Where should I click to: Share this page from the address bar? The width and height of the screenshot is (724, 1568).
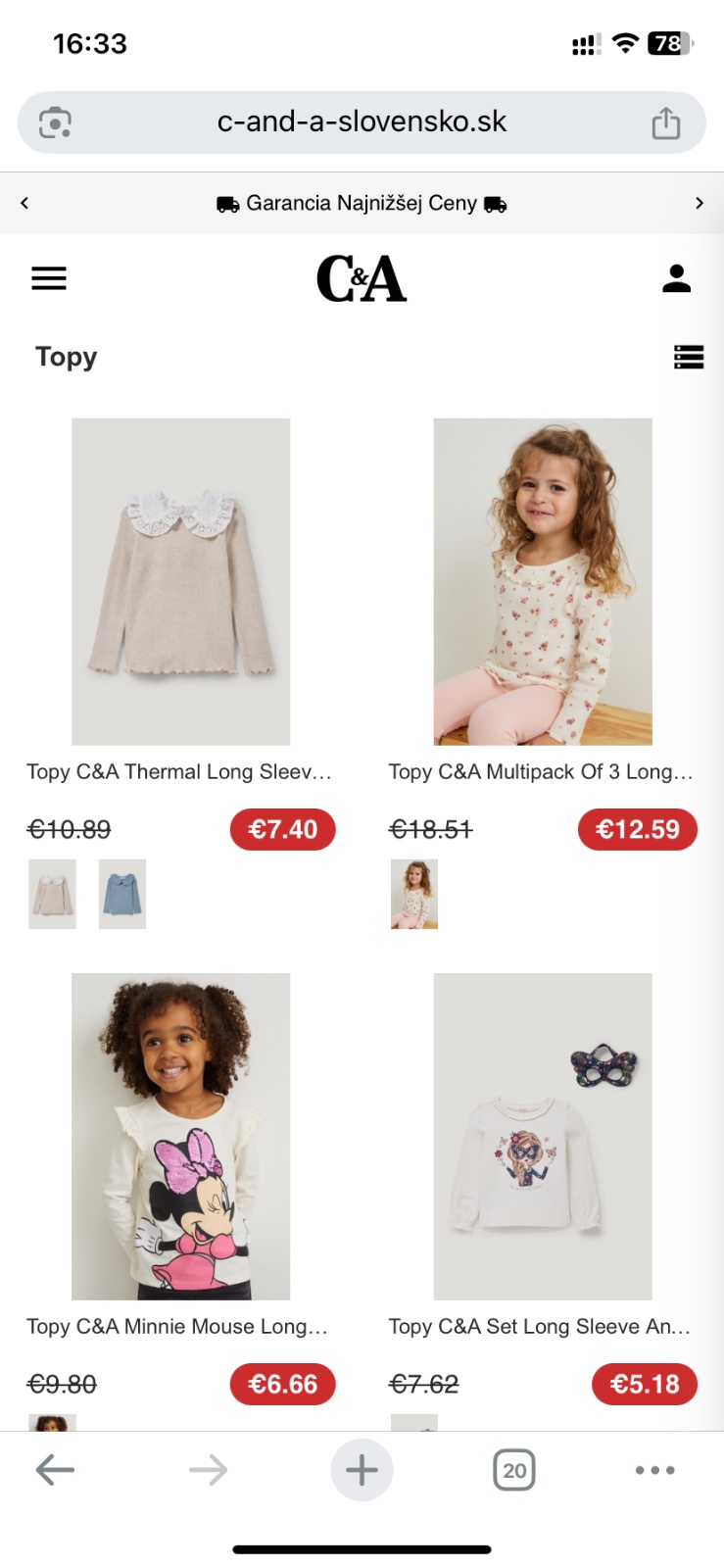click(x=666, y=123)
